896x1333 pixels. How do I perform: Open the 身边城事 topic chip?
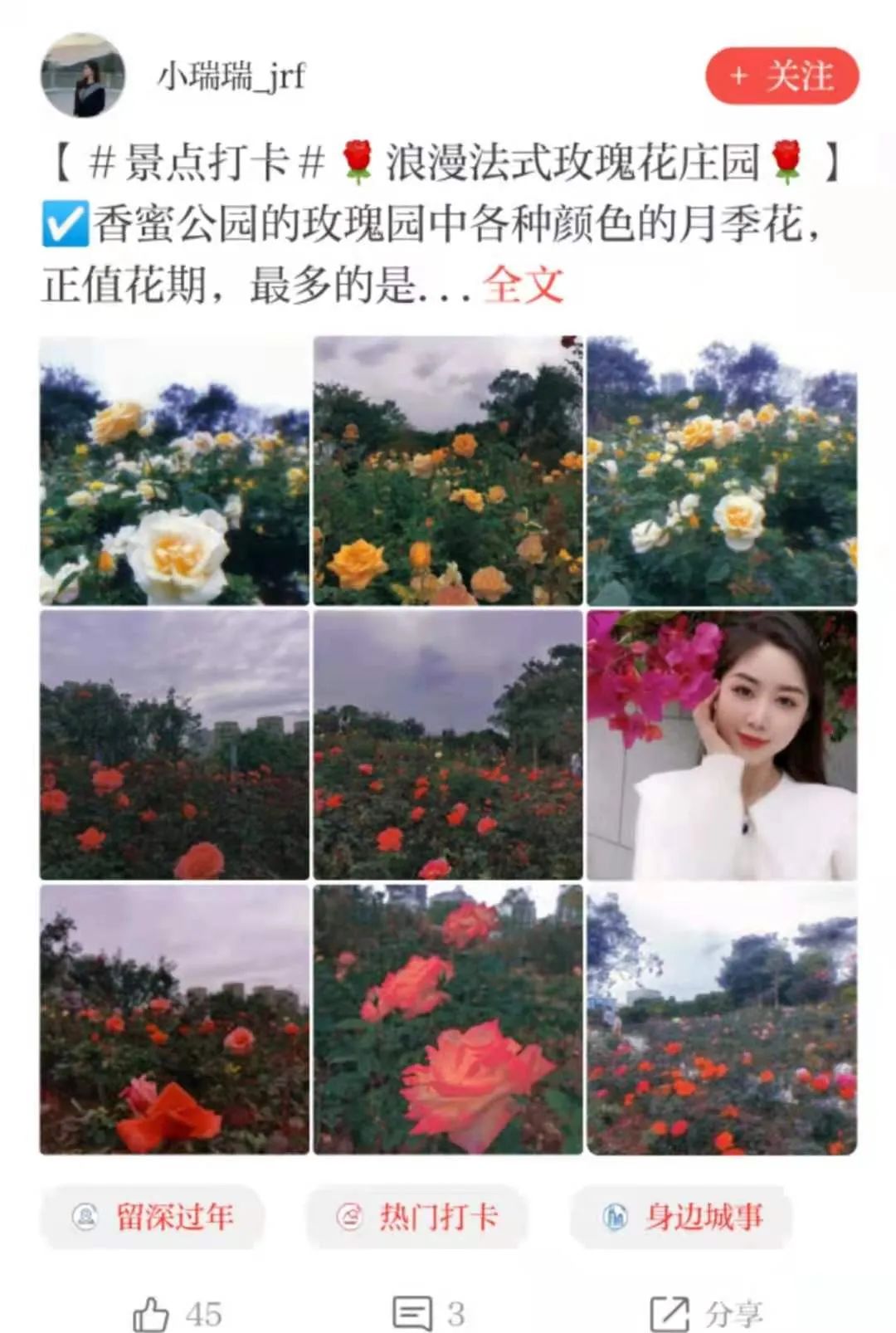click(x=682, y=1217)
